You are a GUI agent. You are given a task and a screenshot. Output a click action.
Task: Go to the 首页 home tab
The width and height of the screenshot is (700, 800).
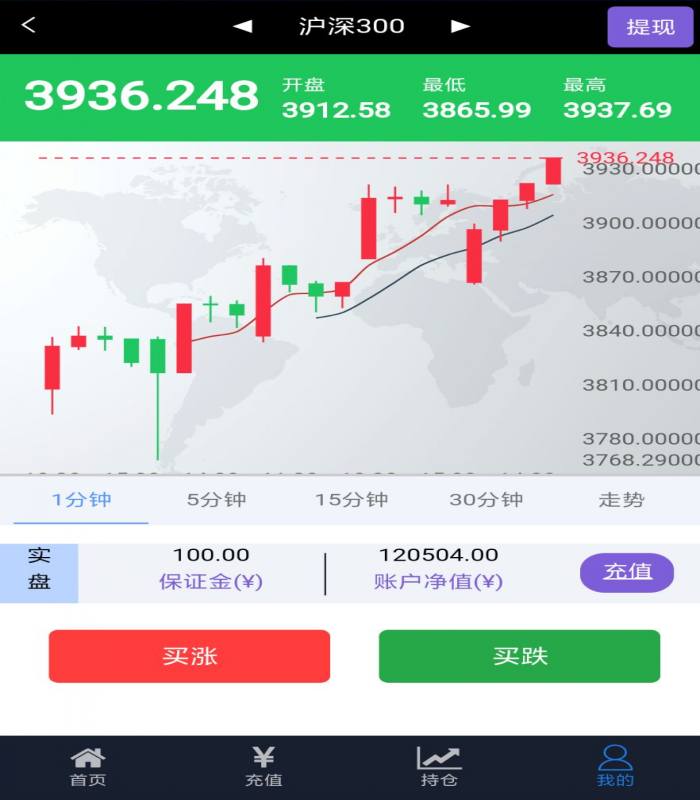point(88,767)
